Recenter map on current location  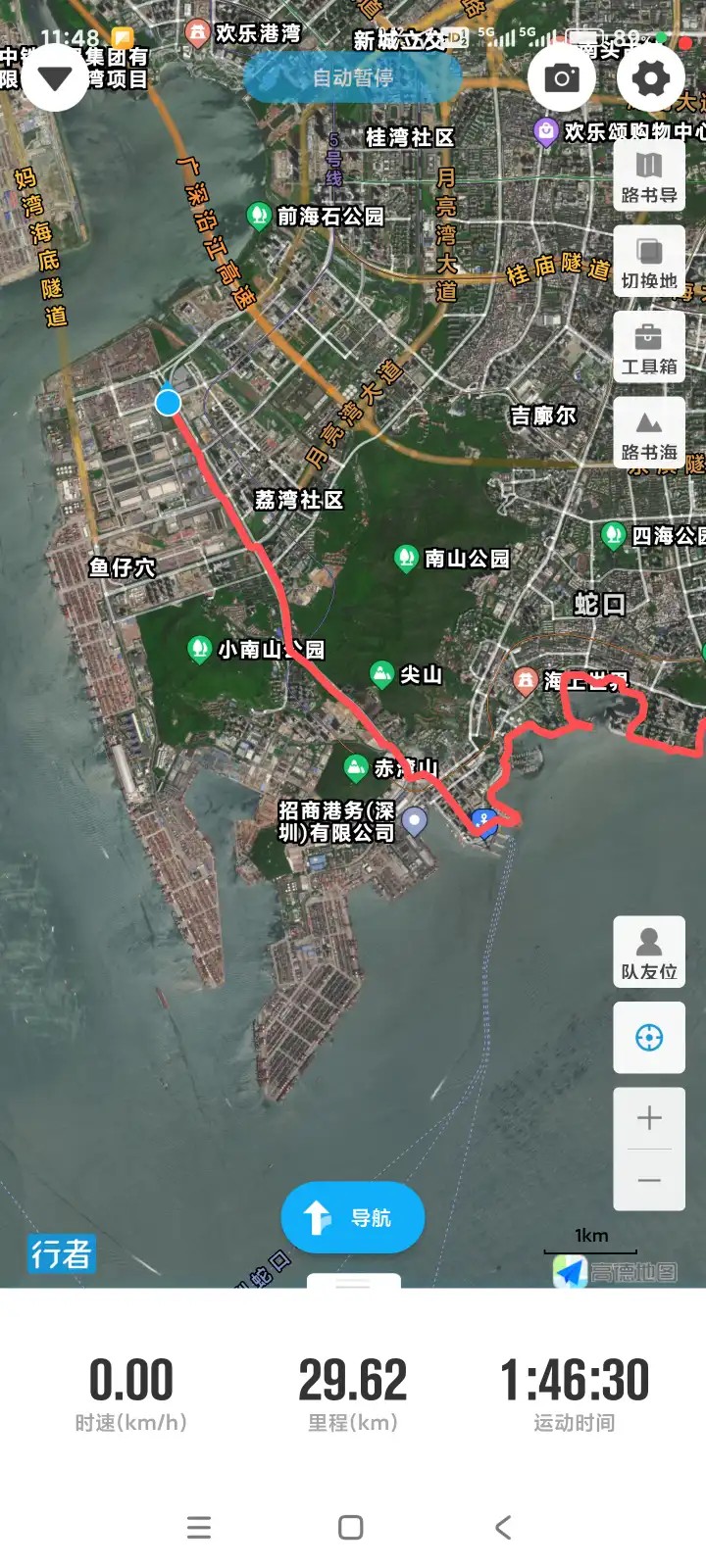(x=649, y=1038)
